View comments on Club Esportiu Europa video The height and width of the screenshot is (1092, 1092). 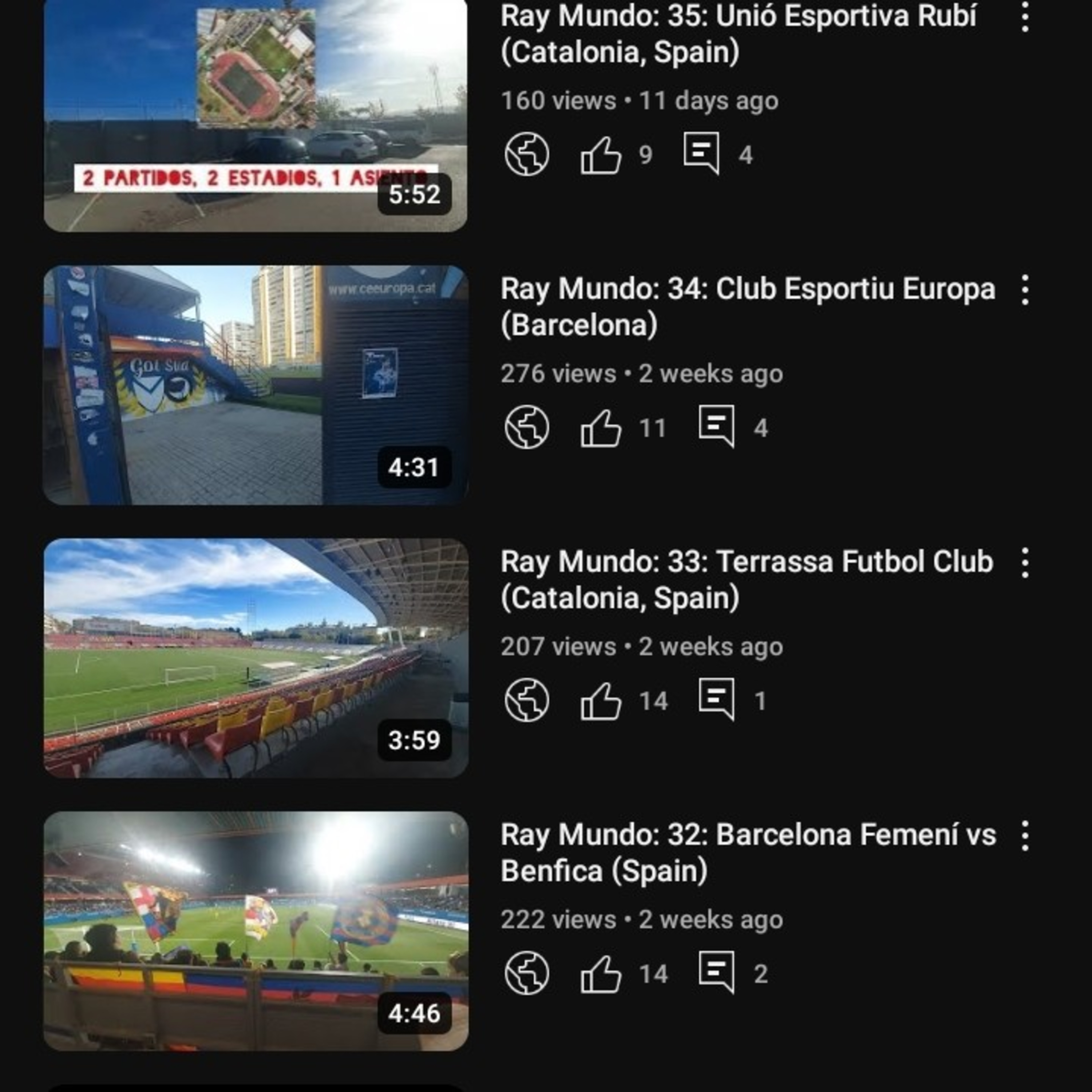tap(717, 427)
